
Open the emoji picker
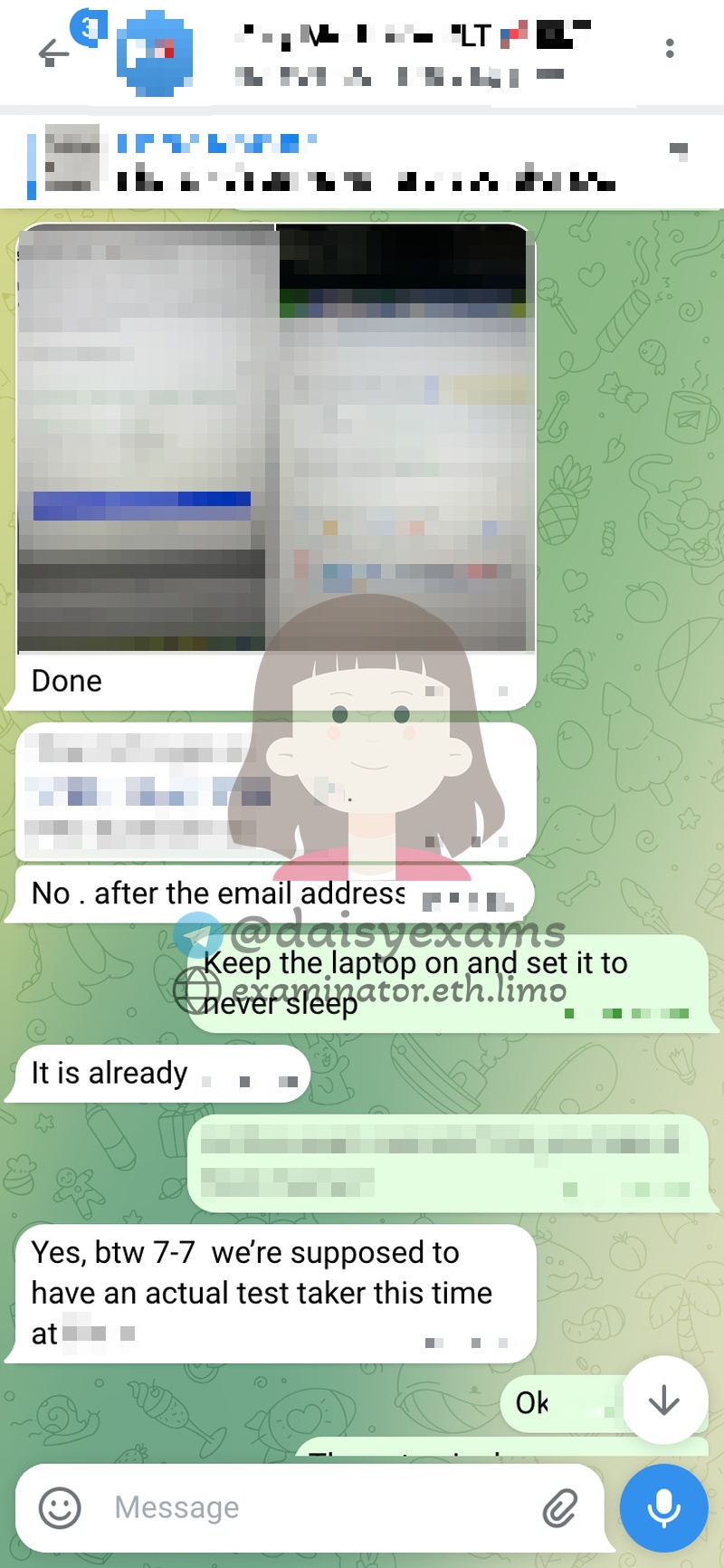click(x=60, y=1508)
